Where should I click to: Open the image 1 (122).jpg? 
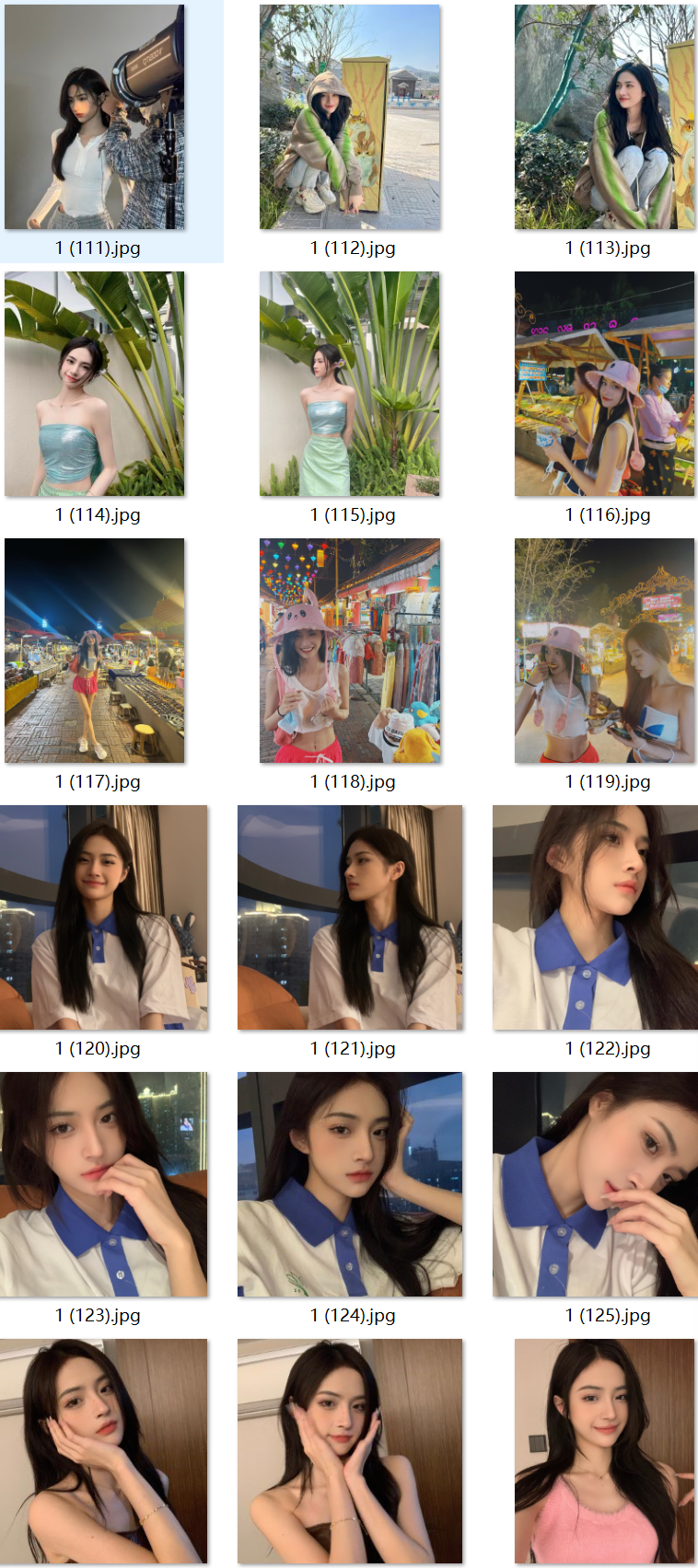(595, 917)
